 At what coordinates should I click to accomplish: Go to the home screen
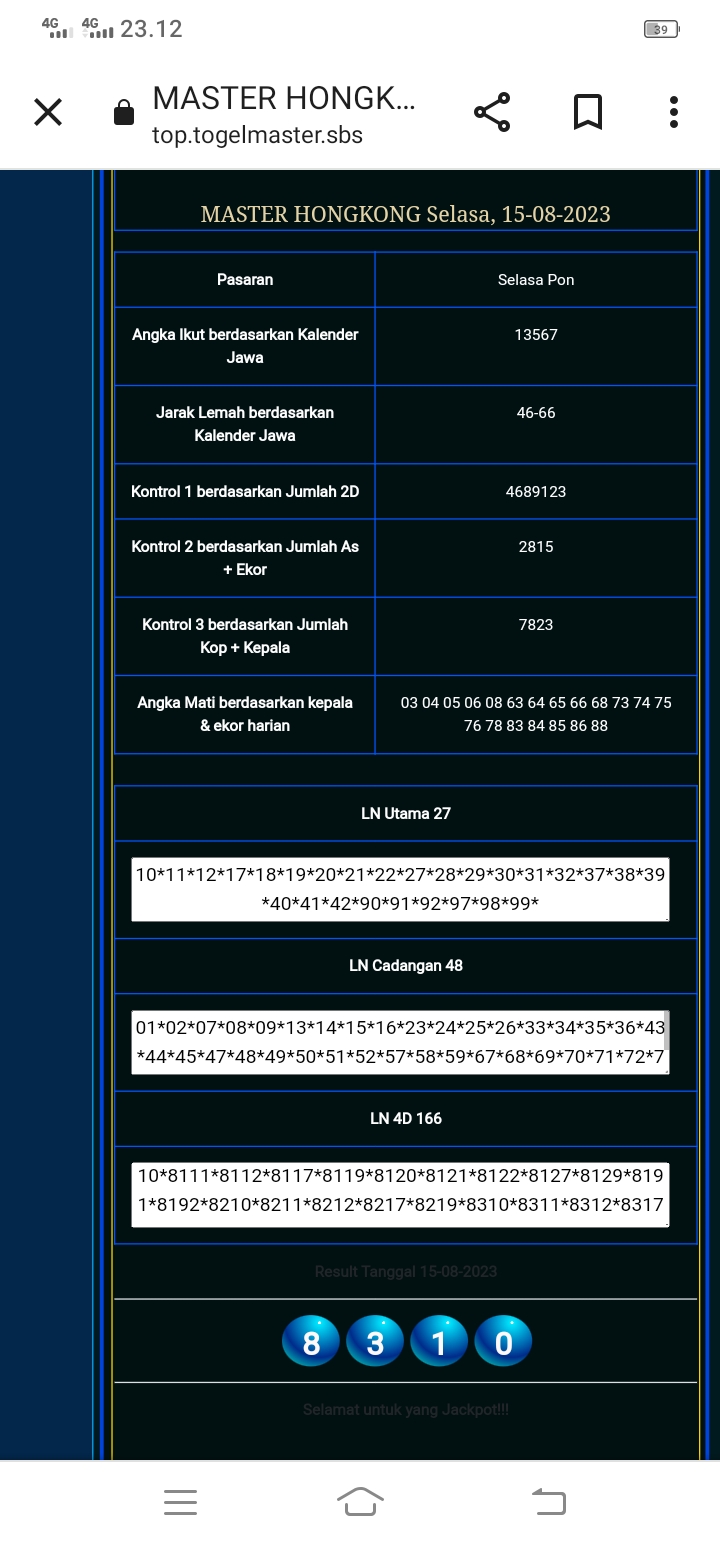coord(360,1501)
